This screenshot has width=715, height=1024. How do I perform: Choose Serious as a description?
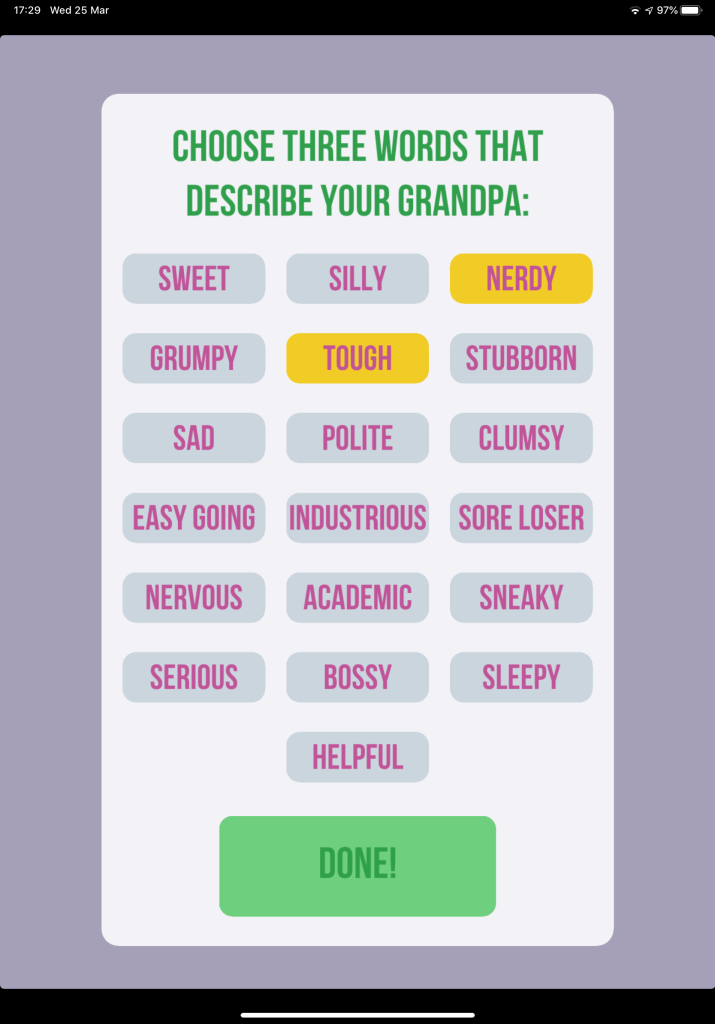(194, 677)
